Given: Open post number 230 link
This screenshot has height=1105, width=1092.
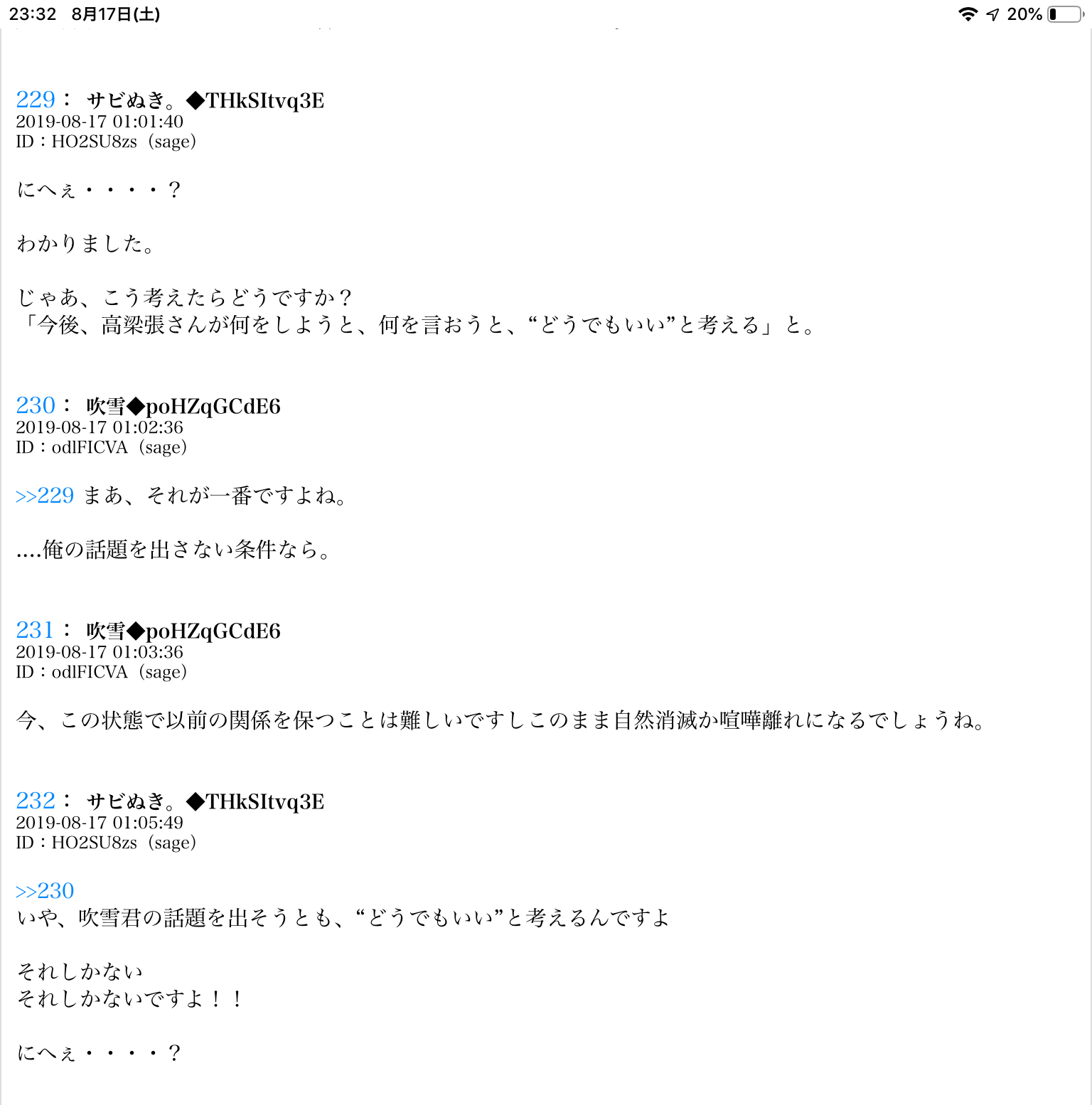Looking at the screenshot, I should (36, 405).
